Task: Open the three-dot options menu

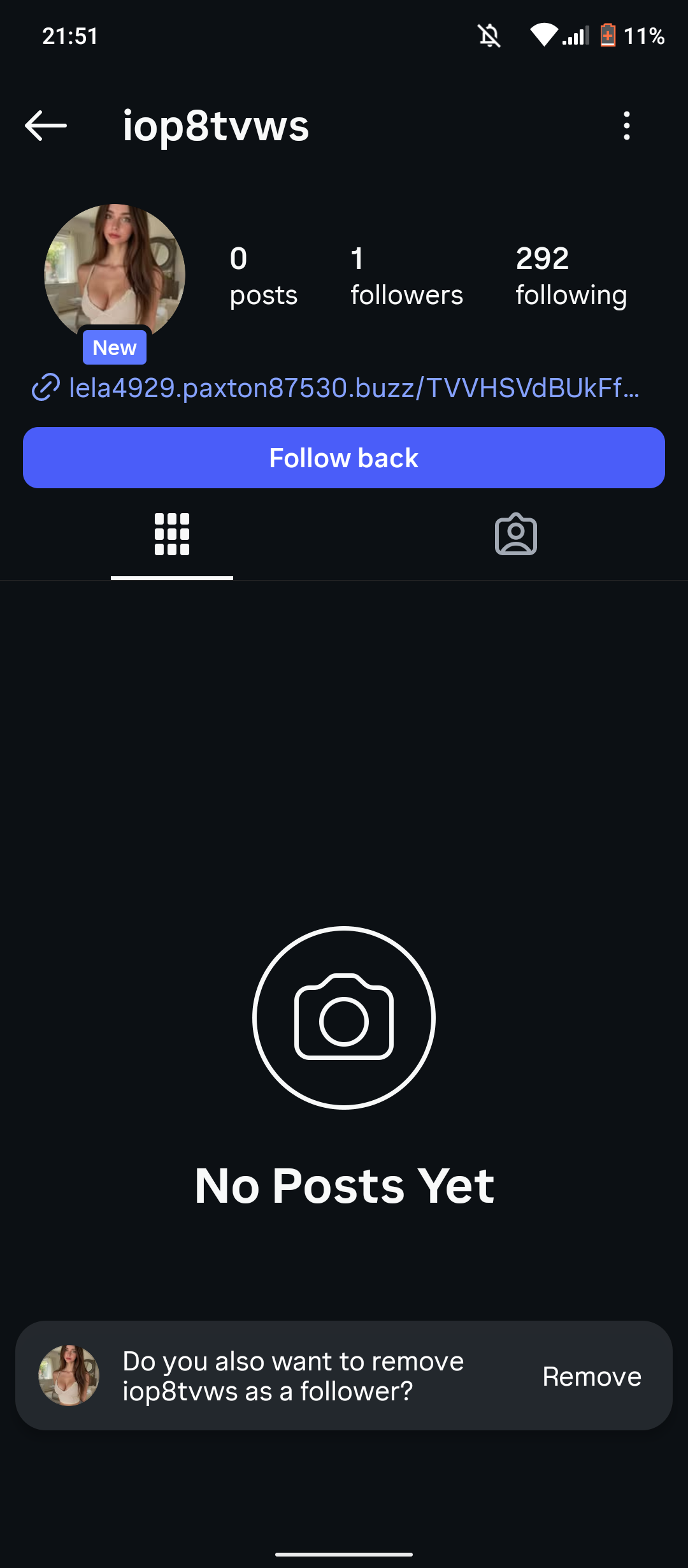Action: [x=627, y=125]
